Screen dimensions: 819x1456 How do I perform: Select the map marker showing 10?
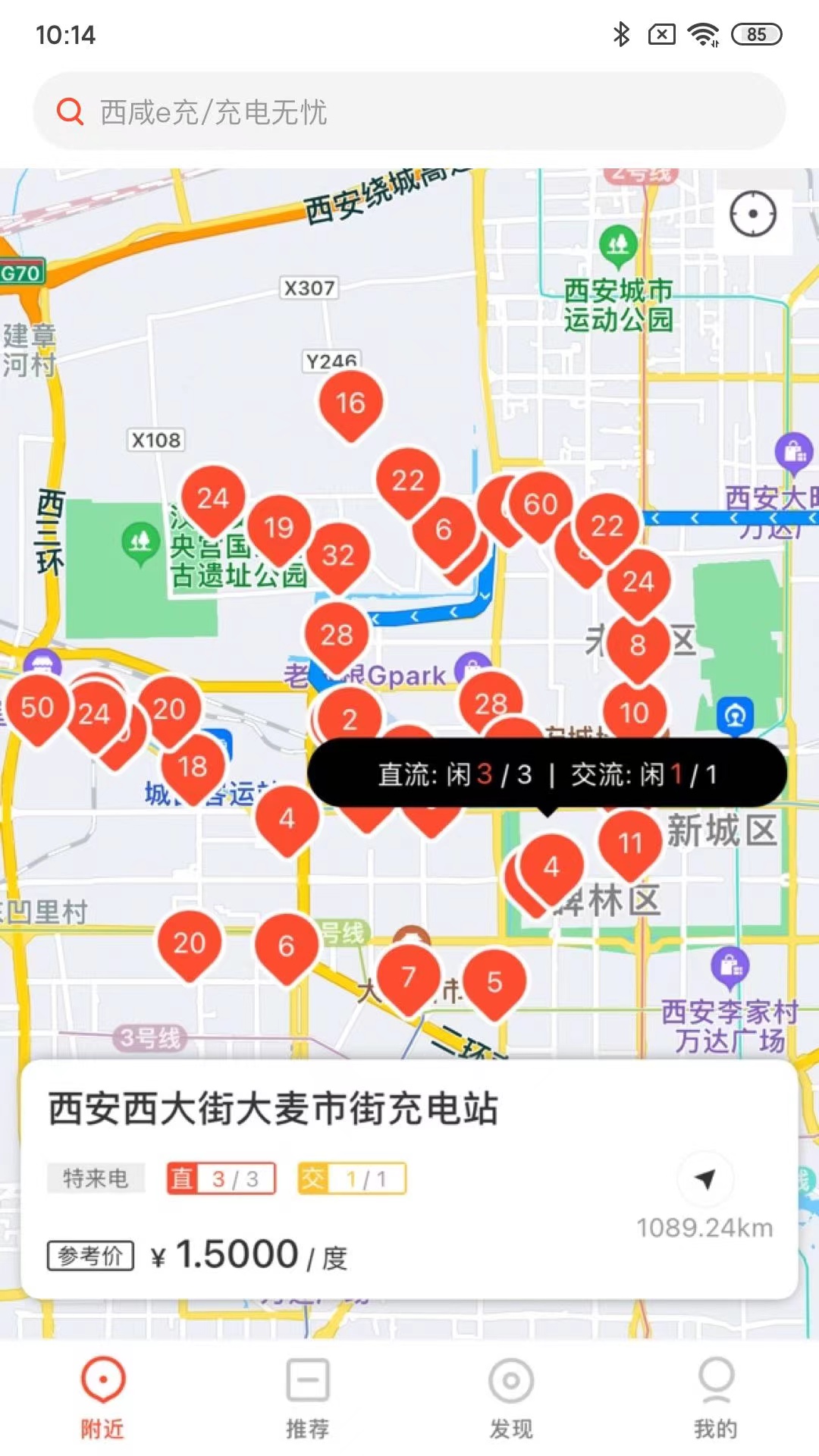coord(634,711)
